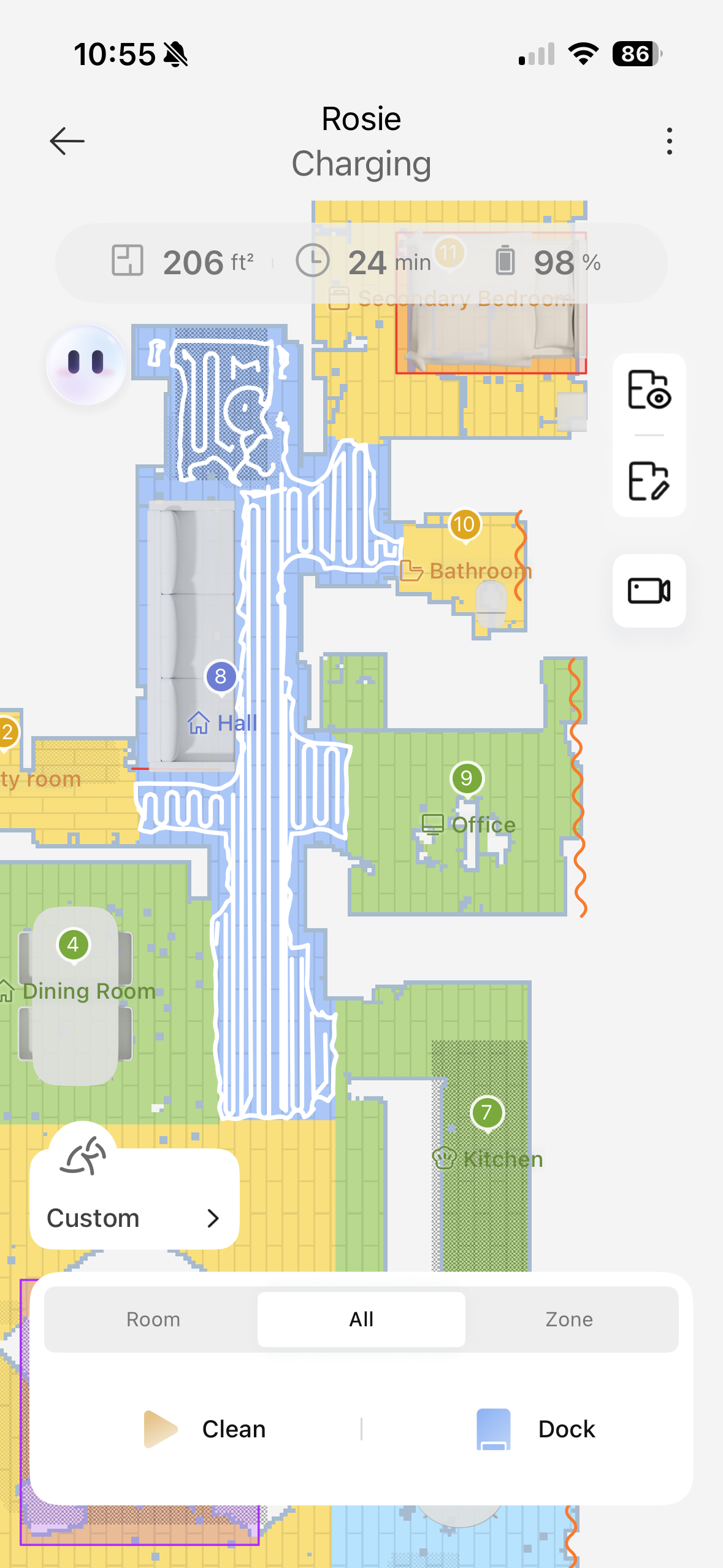Switch to the Zone tab

pos(569,1319)
